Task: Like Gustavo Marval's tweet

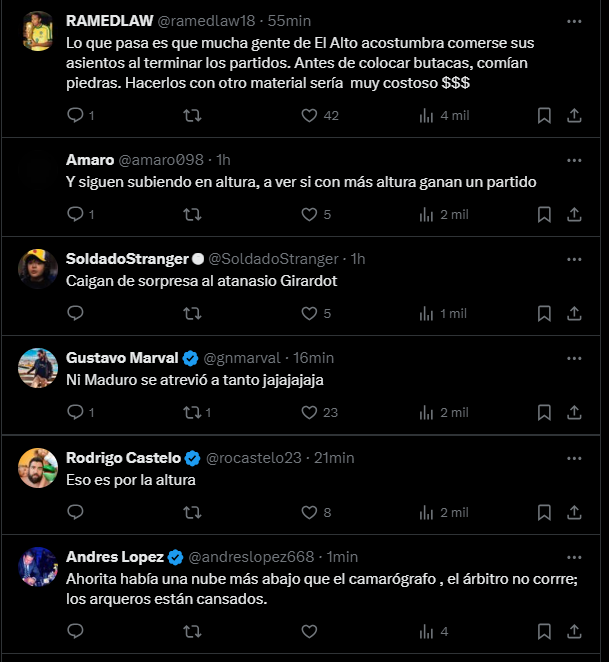Action: click(309, 412)
